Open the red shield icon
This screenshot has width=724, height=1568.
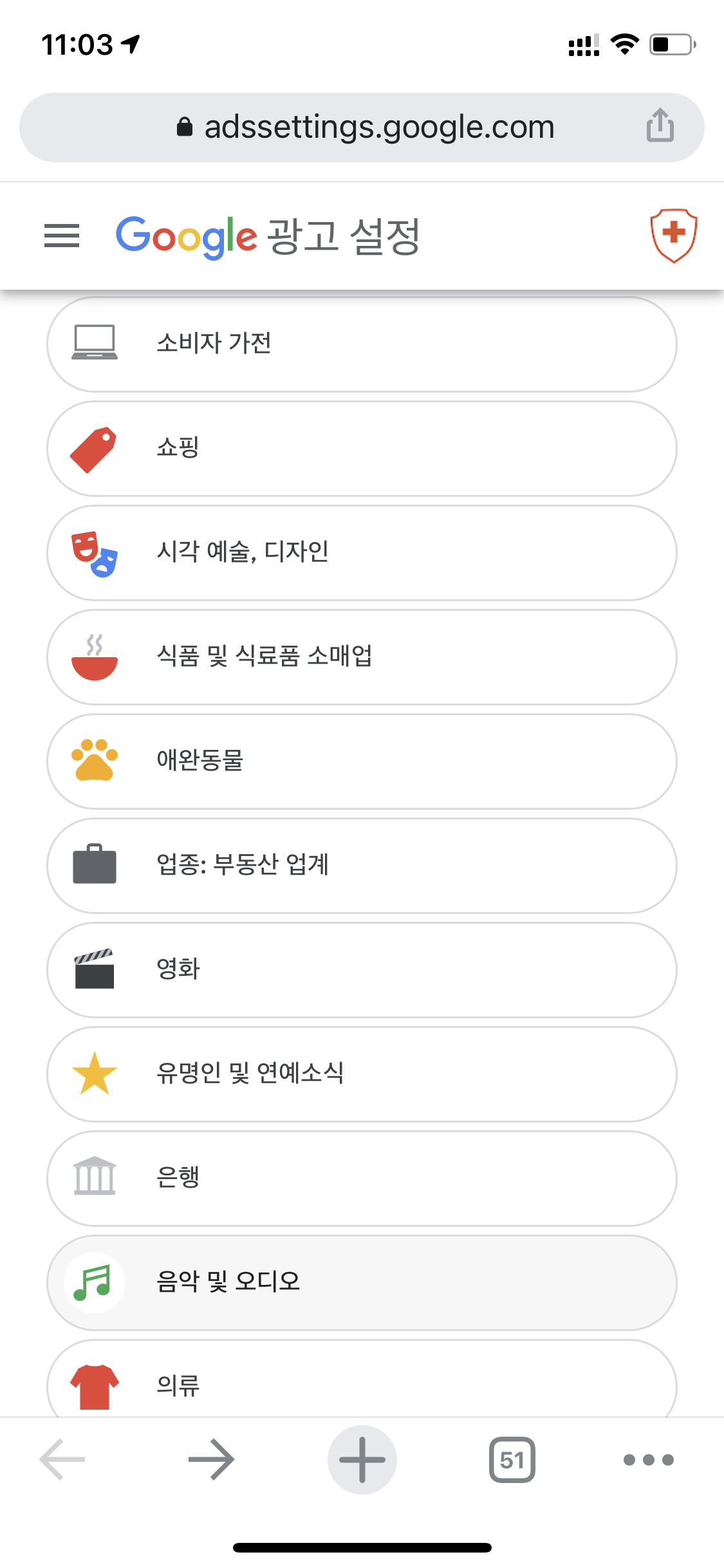point(673,235)
